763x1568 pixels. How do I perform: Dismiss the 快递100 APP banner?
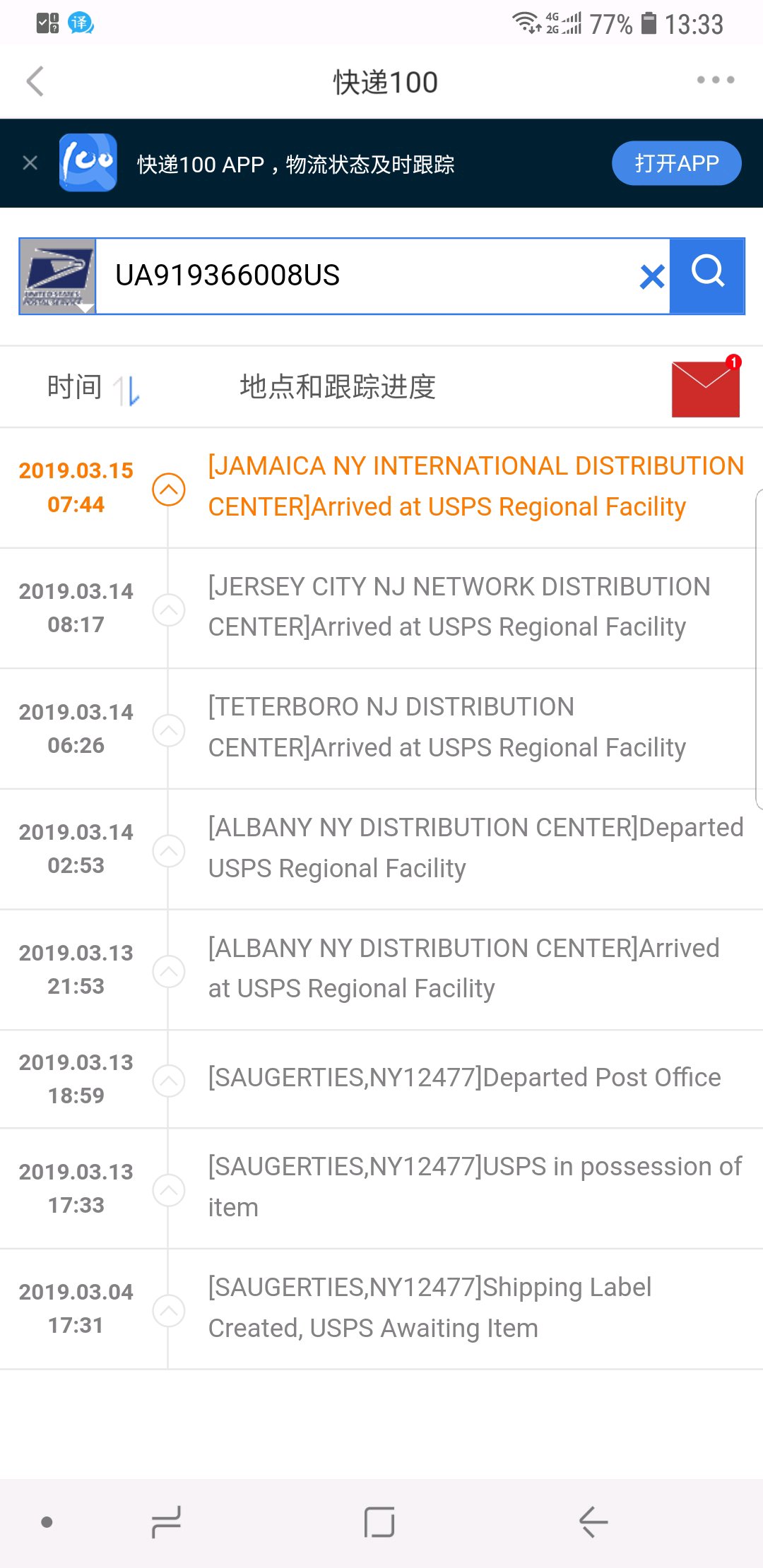tap(30, 163)
